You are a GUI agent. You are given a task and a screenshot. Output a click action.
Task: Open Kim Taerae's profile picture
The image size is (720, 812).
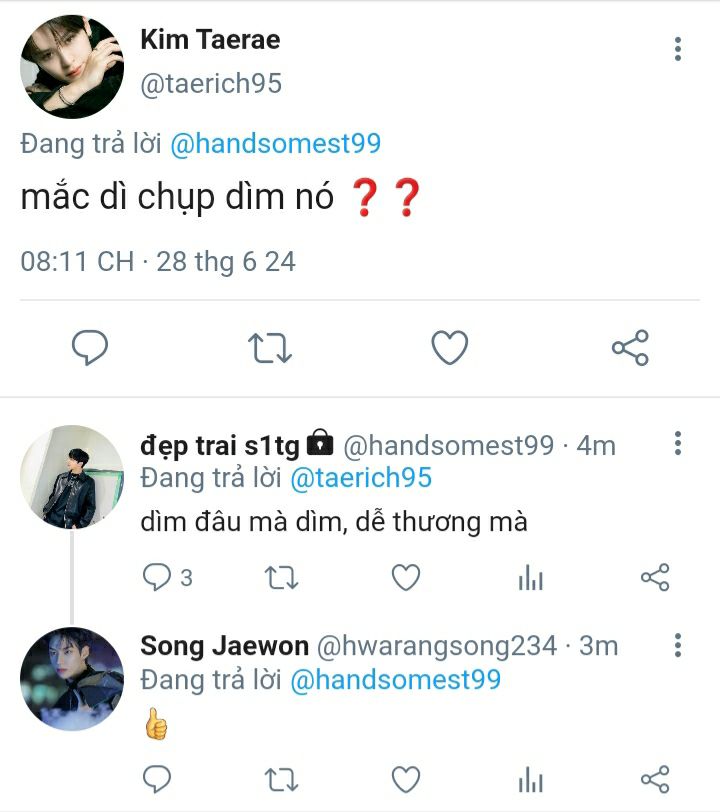(x=72, y=67)
